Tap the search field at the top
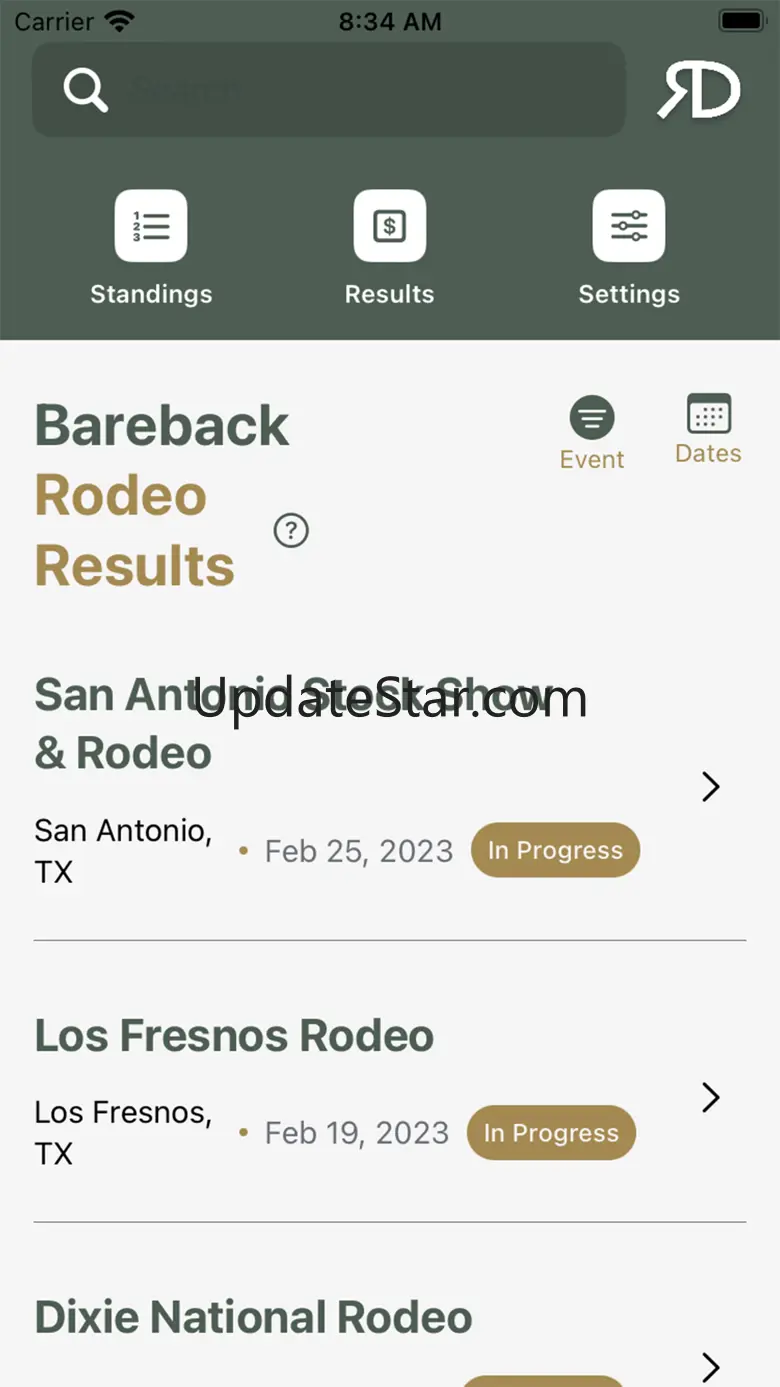This screenshot has width=780, height=1387. [x=329, y=90]
